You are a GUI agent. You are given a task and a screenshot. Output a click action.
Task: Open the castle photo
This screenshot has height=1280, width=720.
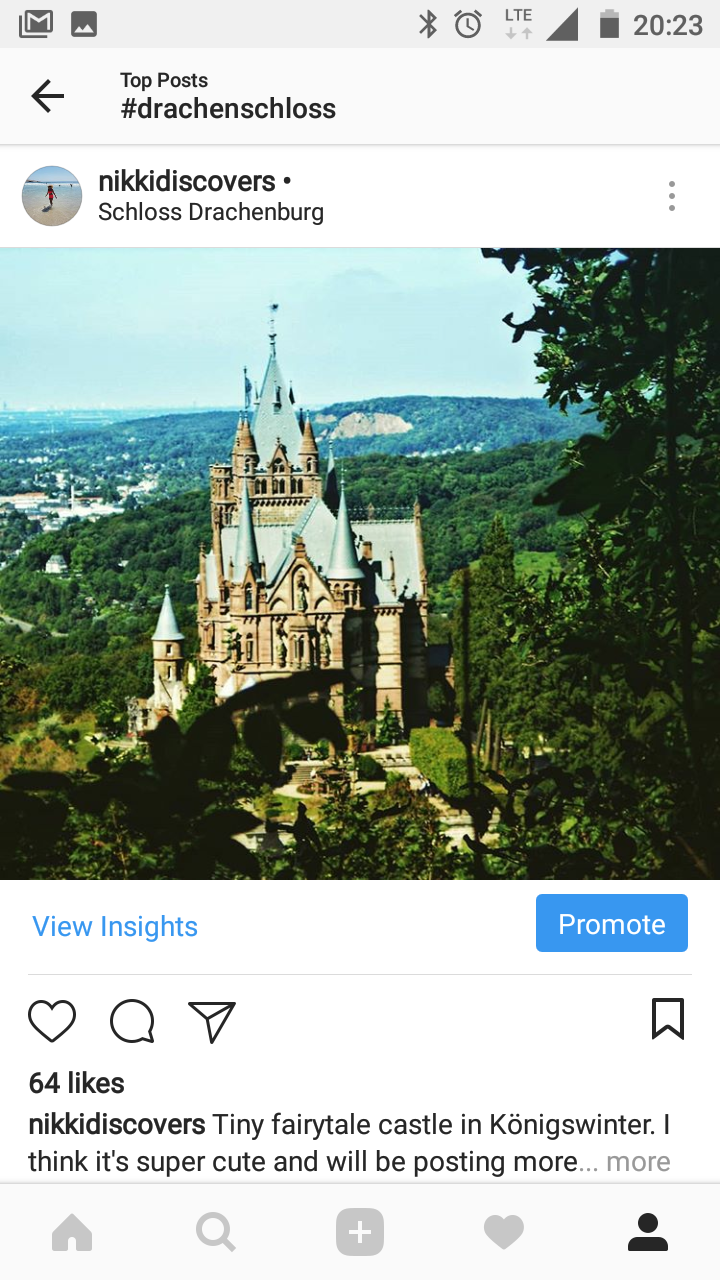(x=360, y=564)
